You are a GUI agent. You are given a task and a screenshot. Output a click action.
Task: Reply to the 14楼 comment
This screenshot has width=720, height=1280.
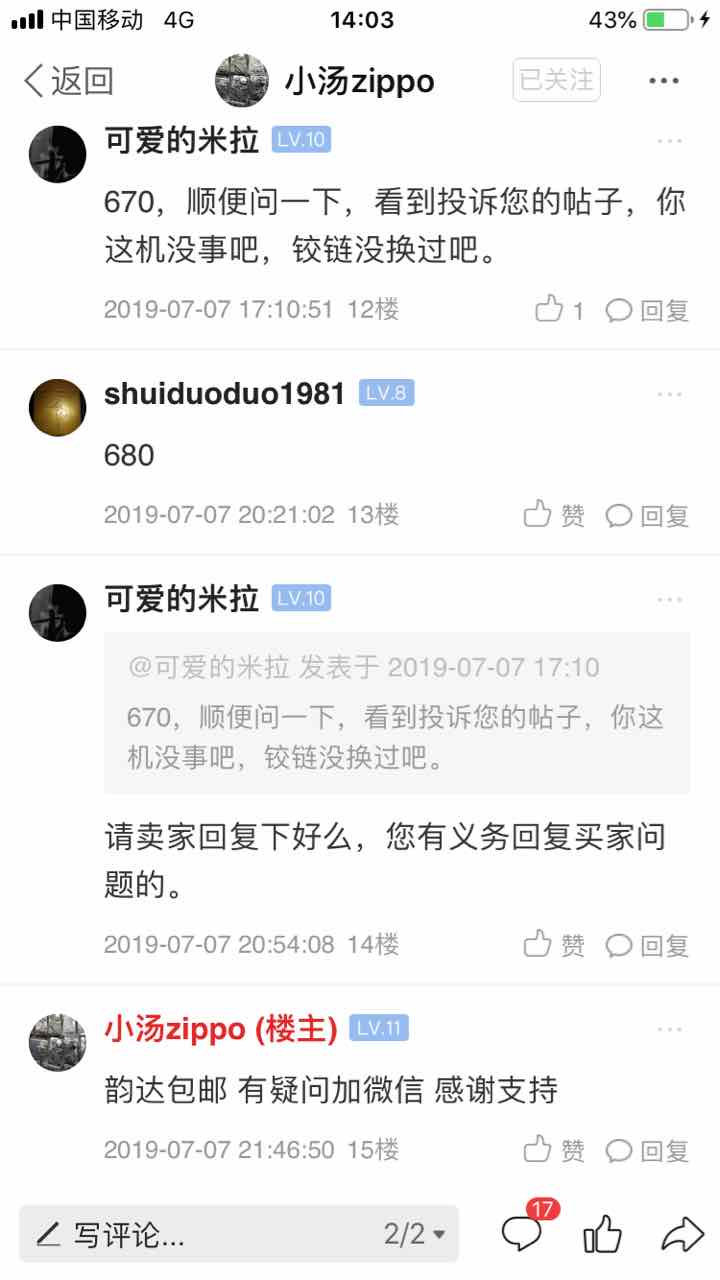tap(648, 944)
